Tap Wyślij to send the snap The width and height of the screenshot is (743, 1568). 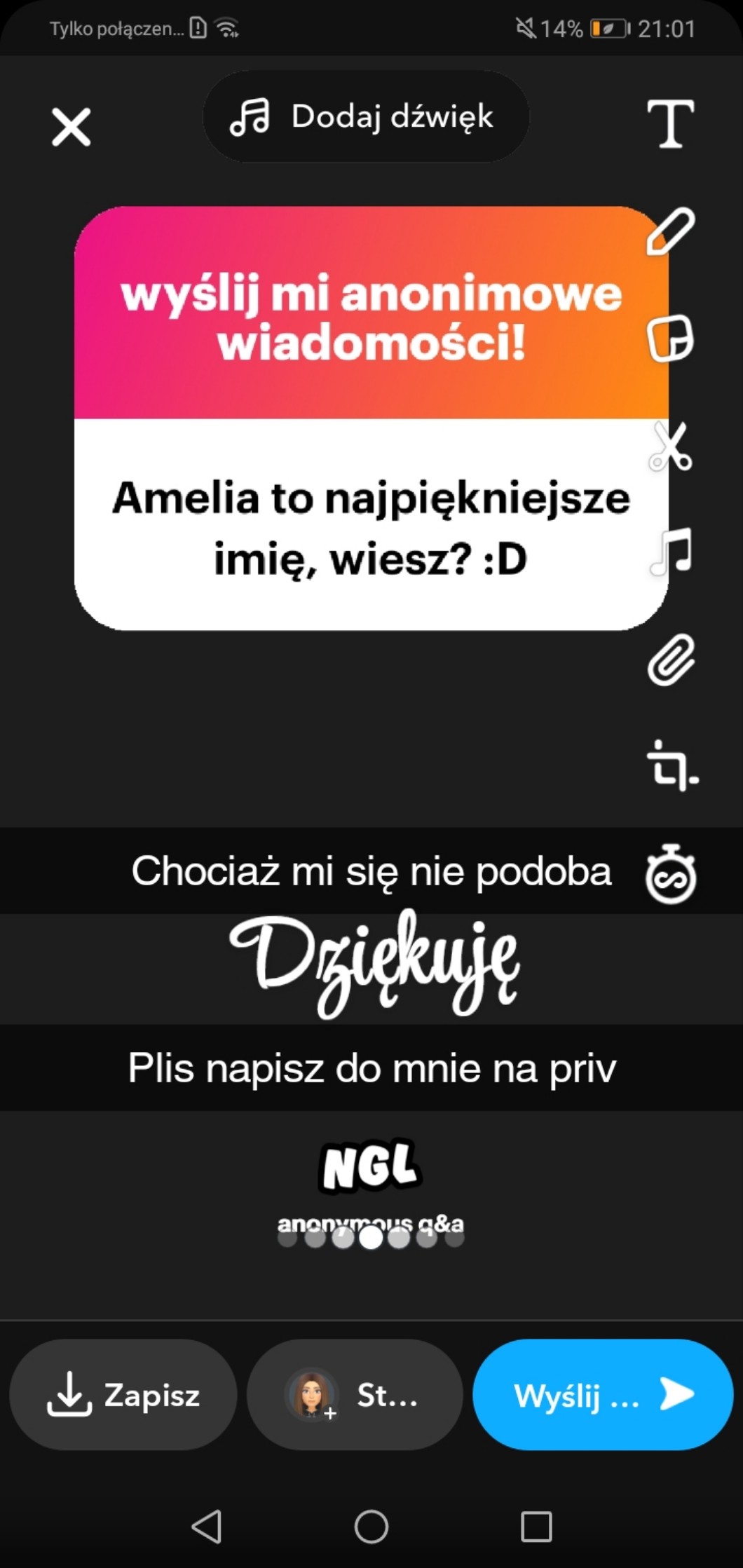[602, 1395]
